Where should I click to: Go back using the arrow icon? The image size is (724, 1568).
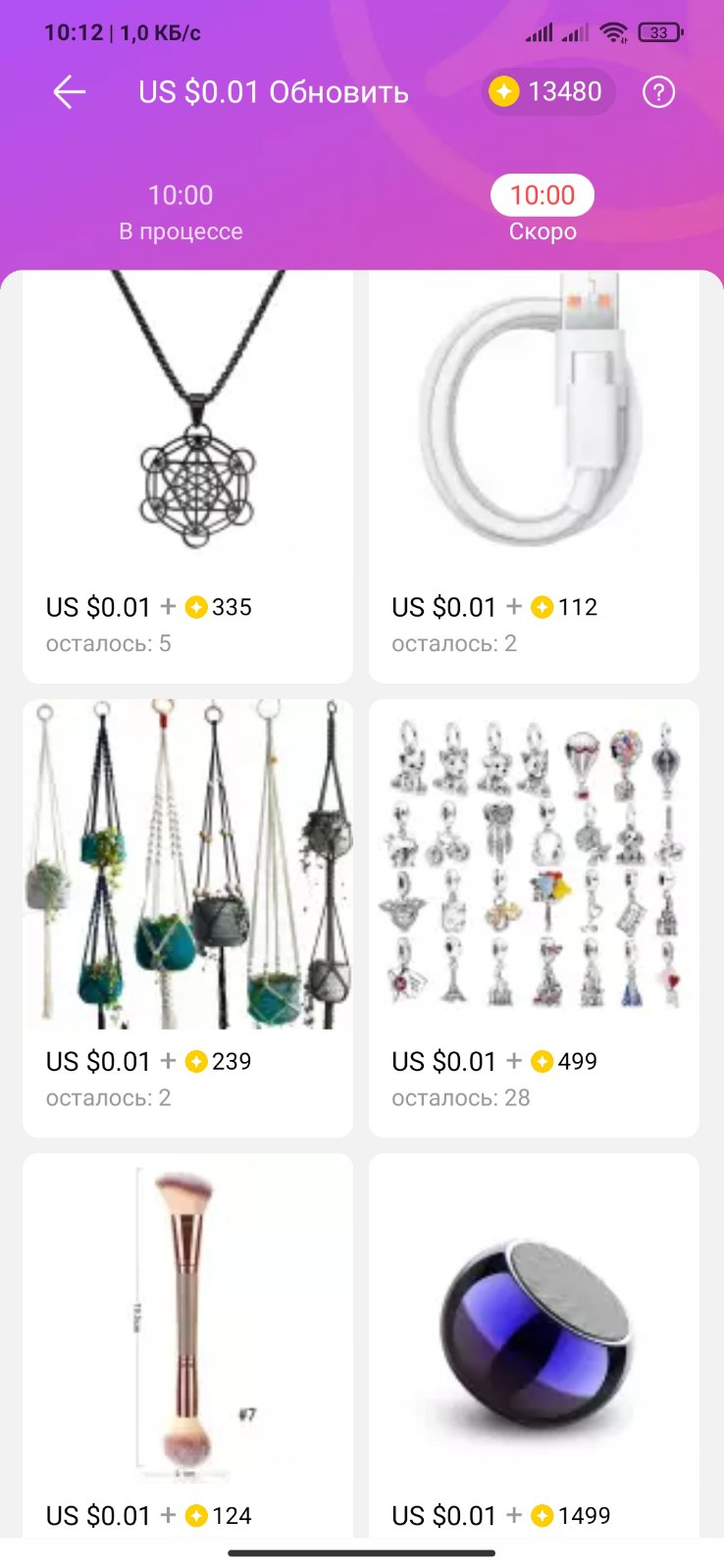[x=70, y=93]
